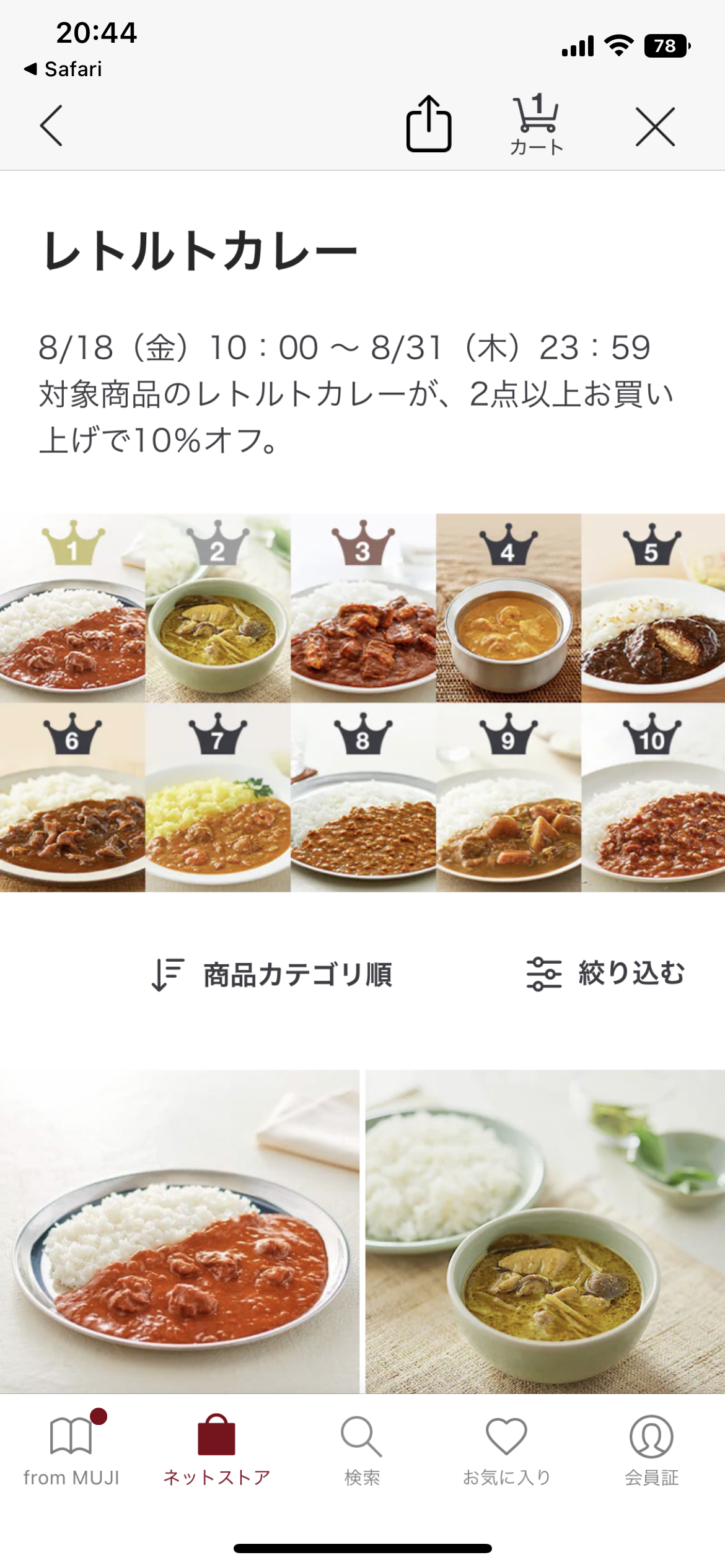Go to the 会員証 membership card tab
The width and height of the screenshot is (725, 1568).
click(651, 1450)
